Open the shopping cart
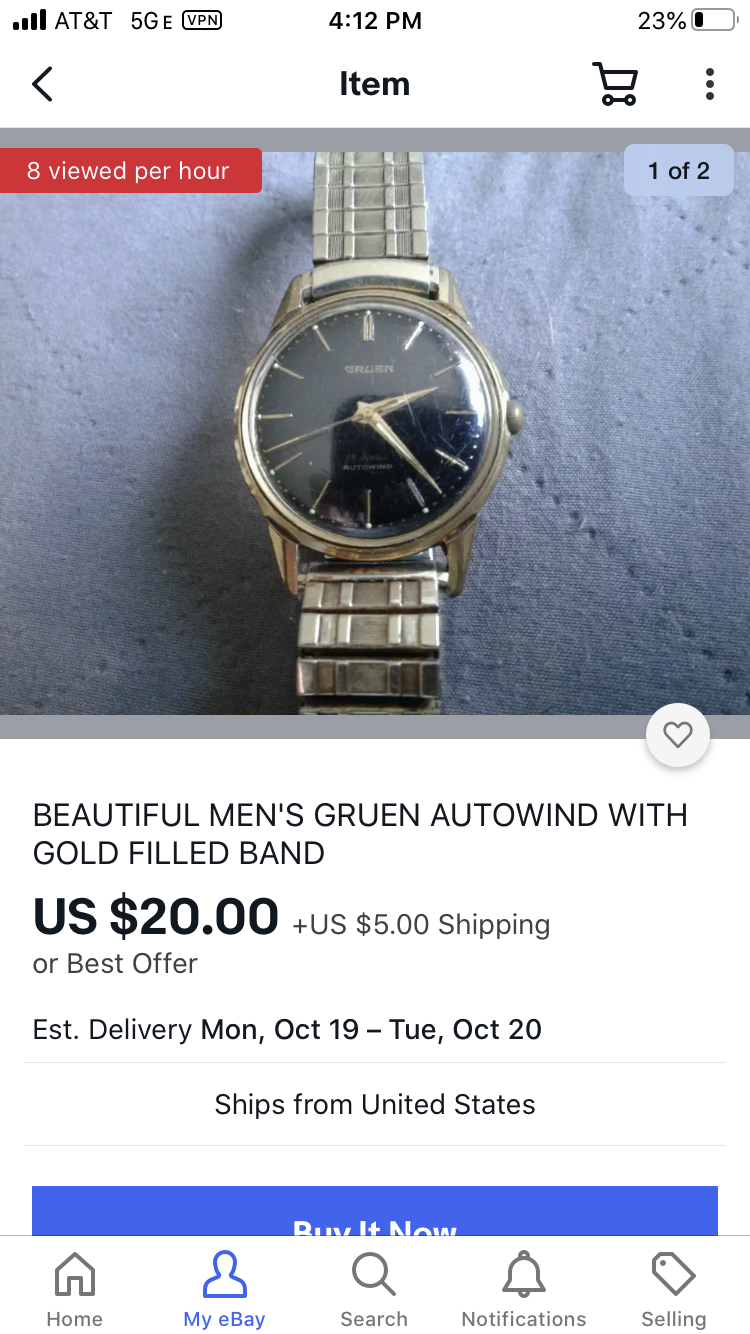 [615, 84]
